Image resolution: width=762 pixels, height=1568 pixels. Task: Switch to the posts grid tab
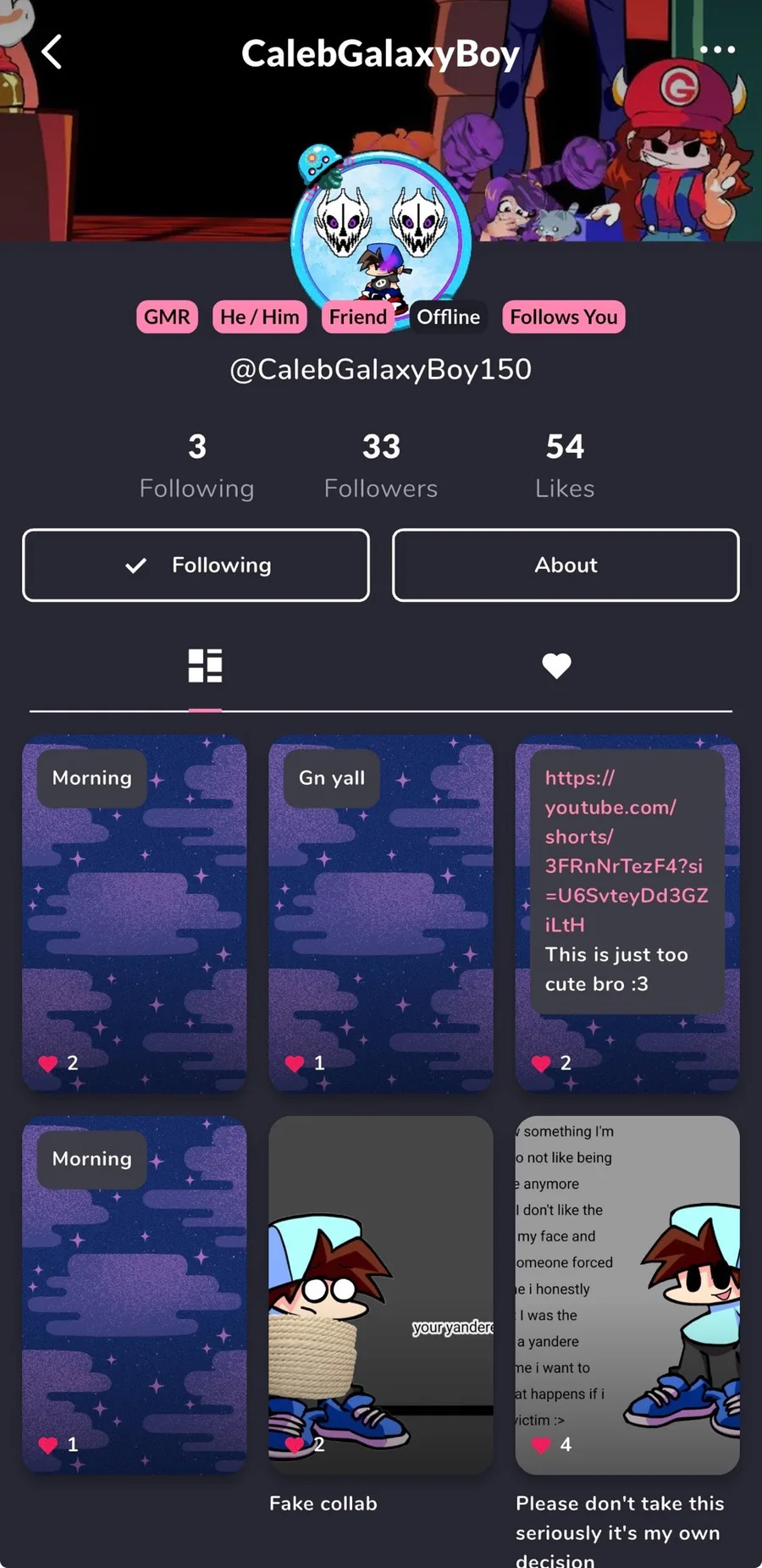click(x=205, y=665)
